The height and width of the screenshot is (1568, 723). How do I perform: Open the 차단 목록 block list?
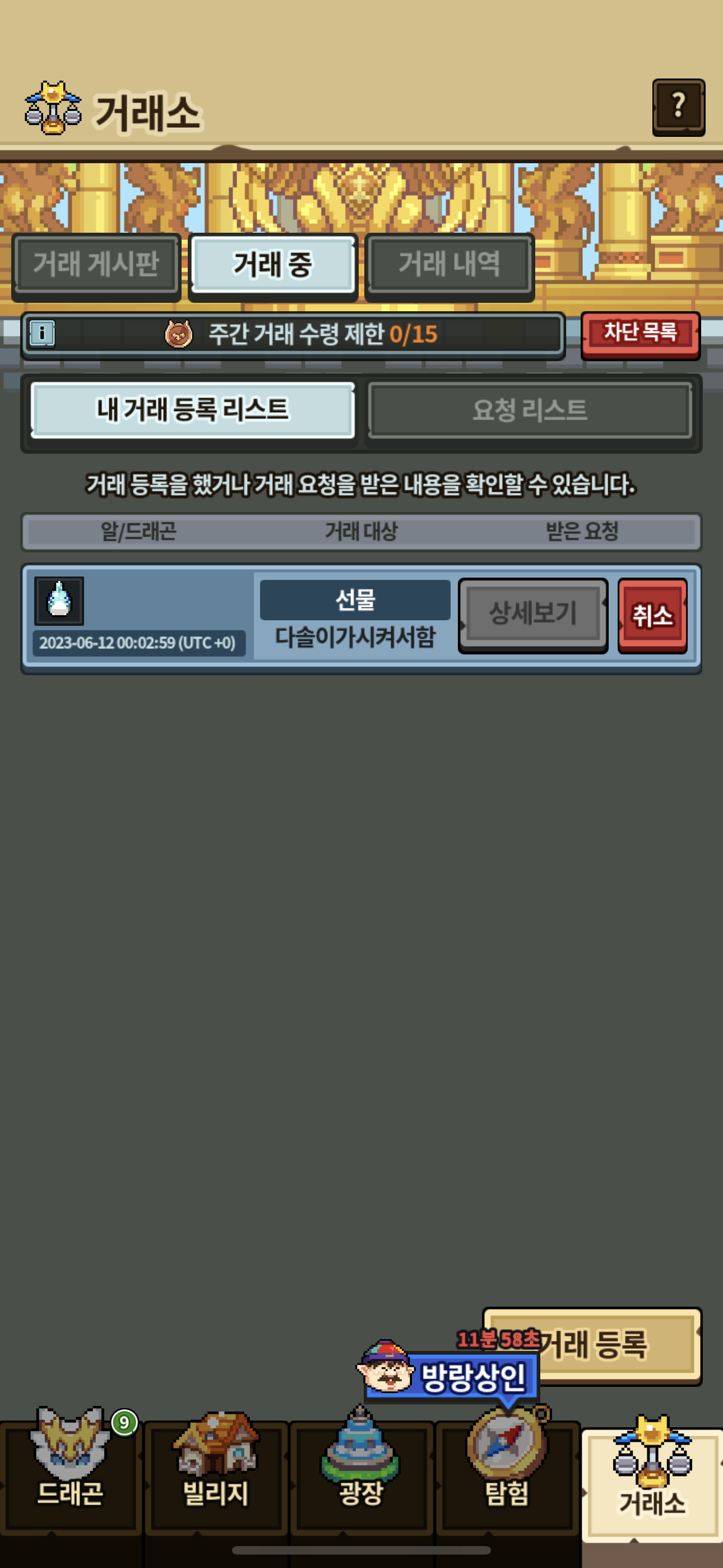point(640,334)
